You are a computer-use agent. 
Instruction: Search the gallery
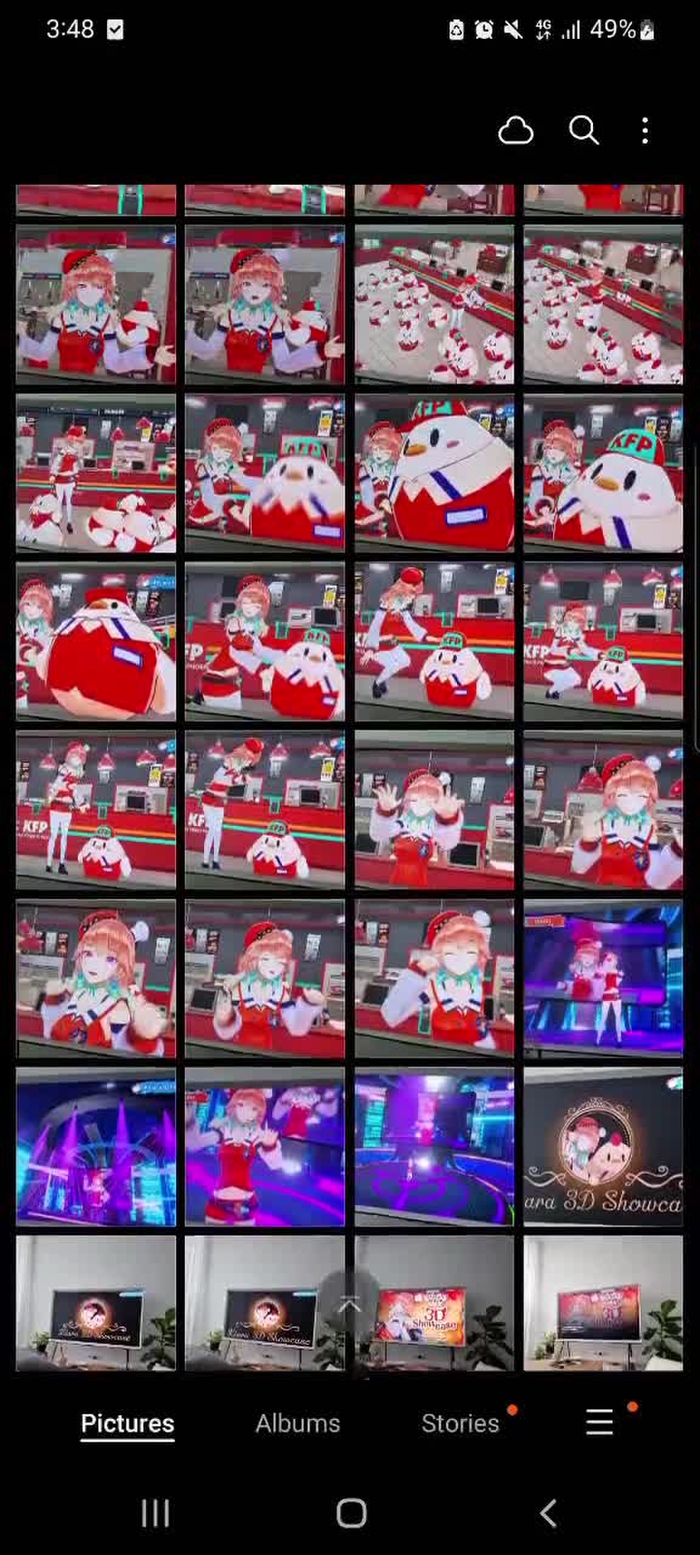pos(583,131)
